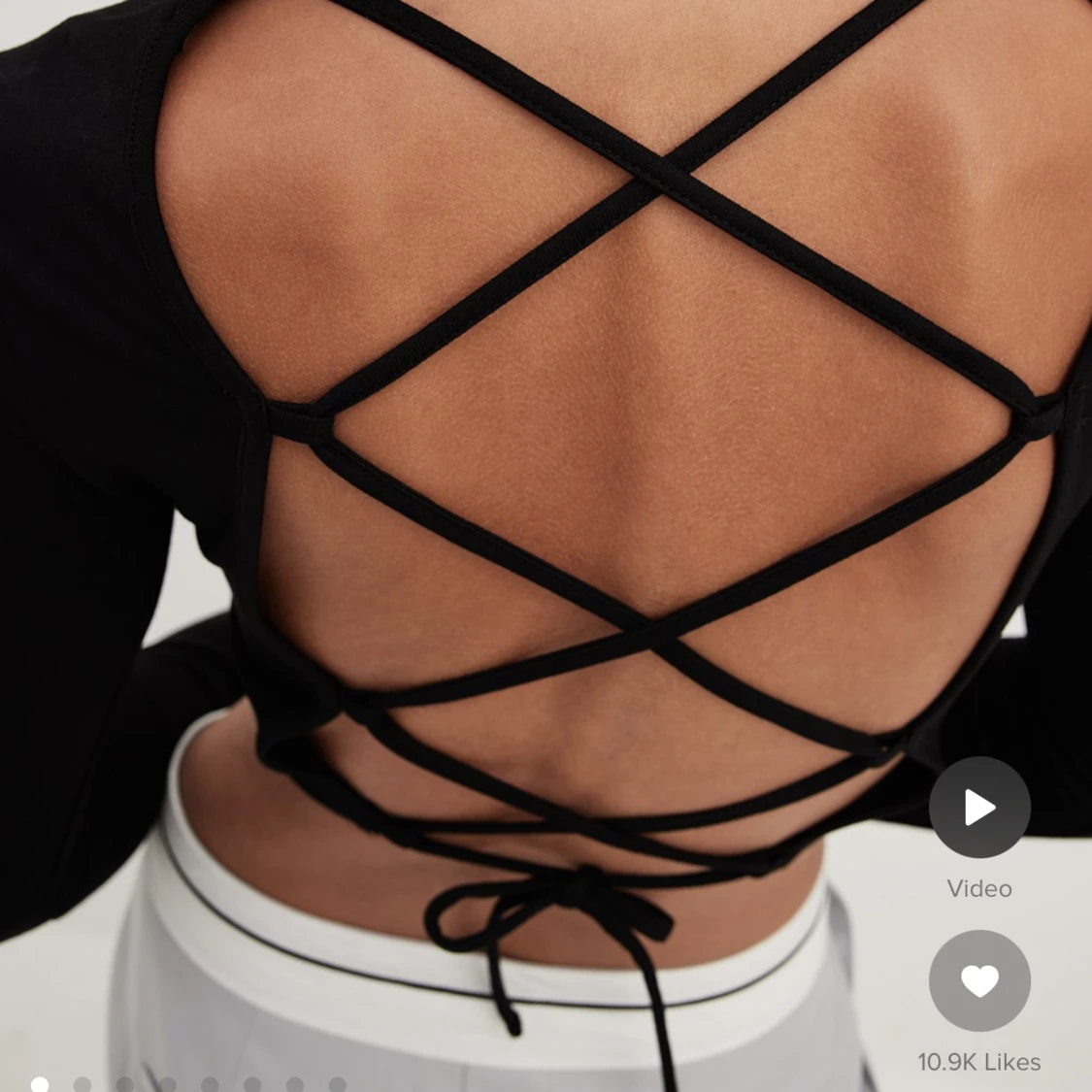This screenshot has width=1092, height=1092.
Task: Jump to the second image dot
Action: pyautogui.click(x=83, y=1084)
